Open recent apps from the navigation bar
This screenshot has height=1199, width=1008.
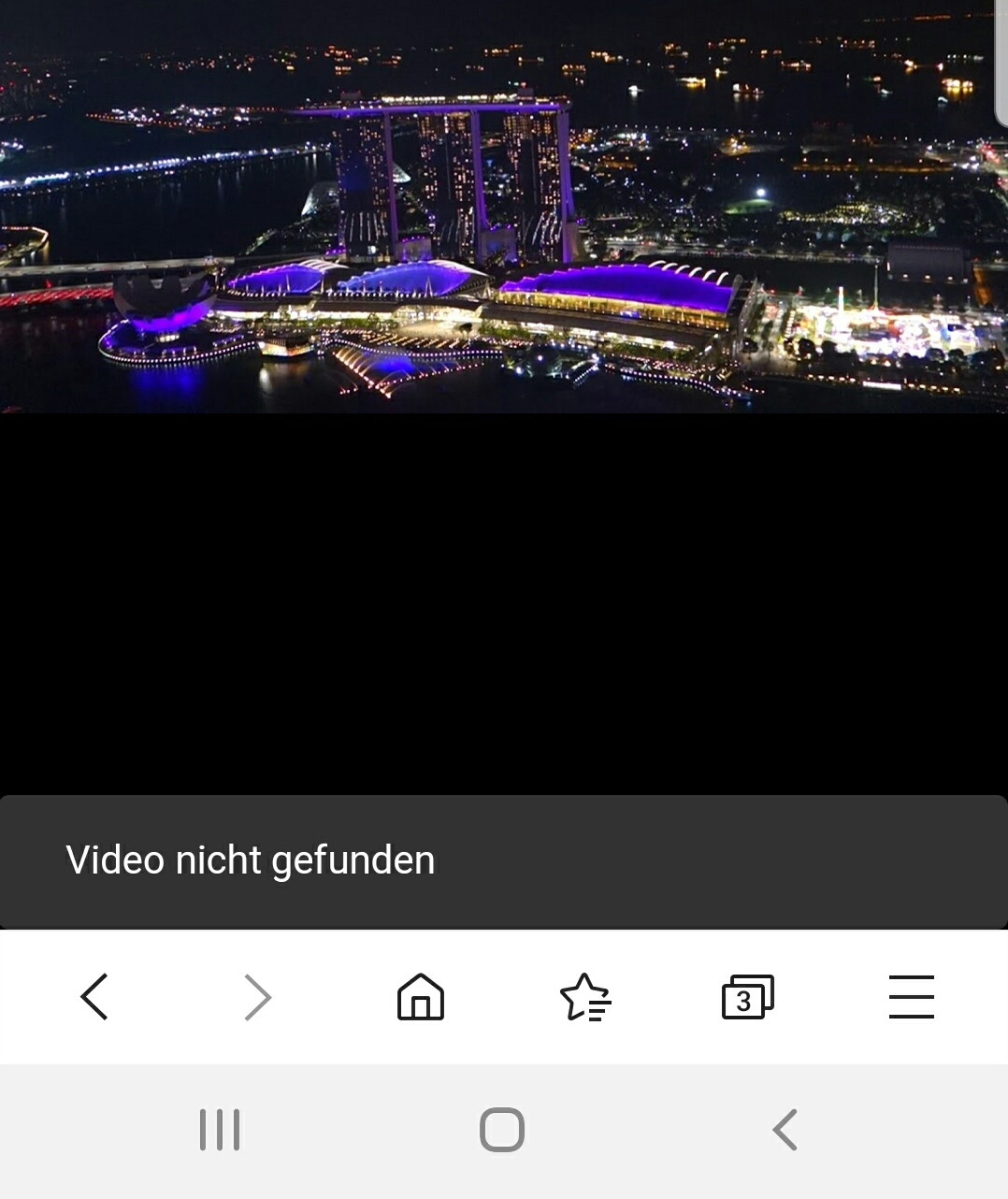tap(220, 1130)
